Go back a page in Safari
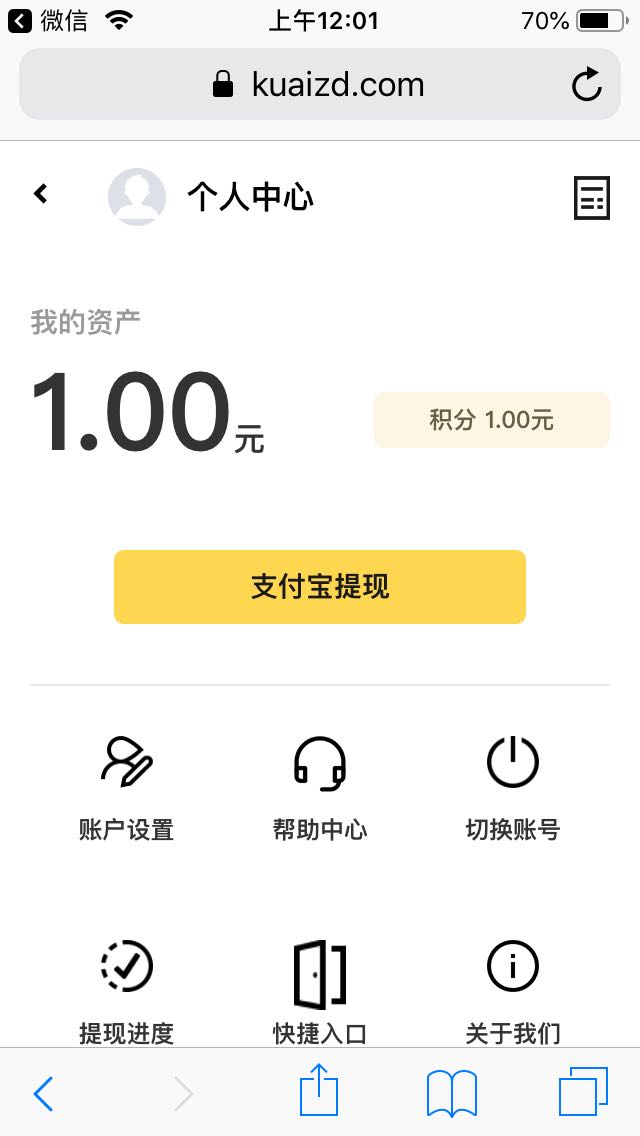 43,1094
